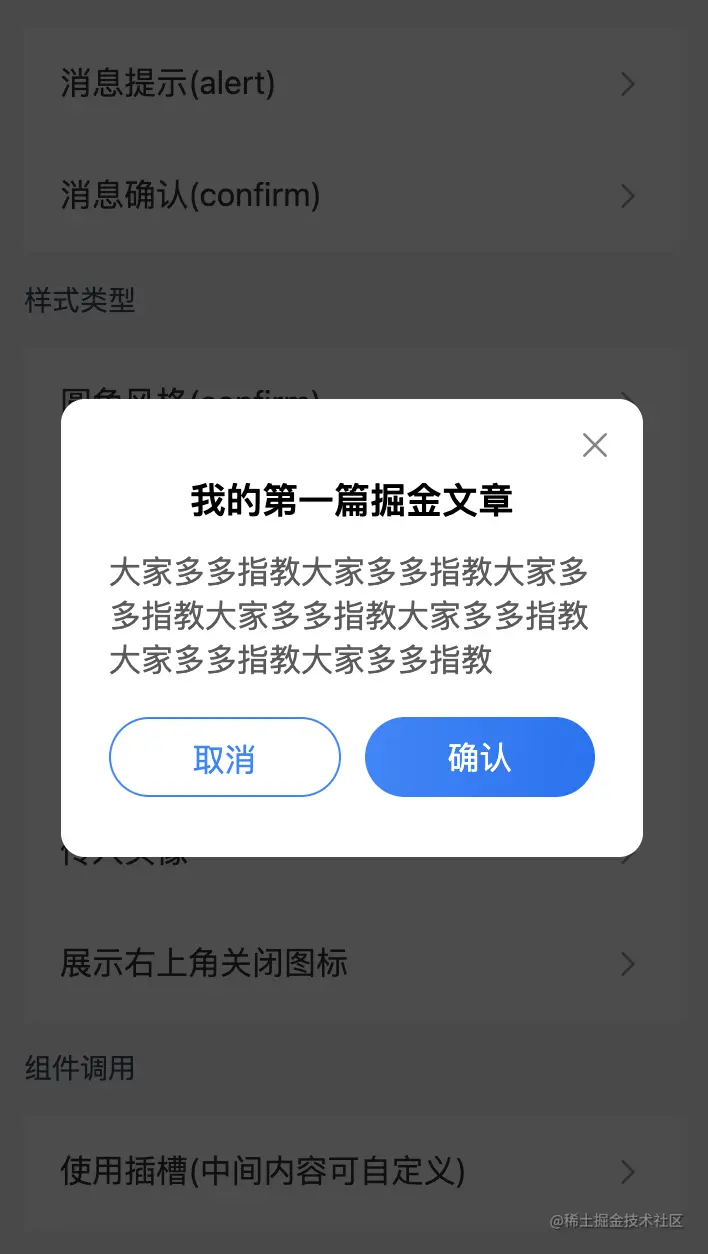The width and height of the screenshot is (708, 1254).
Task: Close the dialog with the X icon
Action: point(595,445)
